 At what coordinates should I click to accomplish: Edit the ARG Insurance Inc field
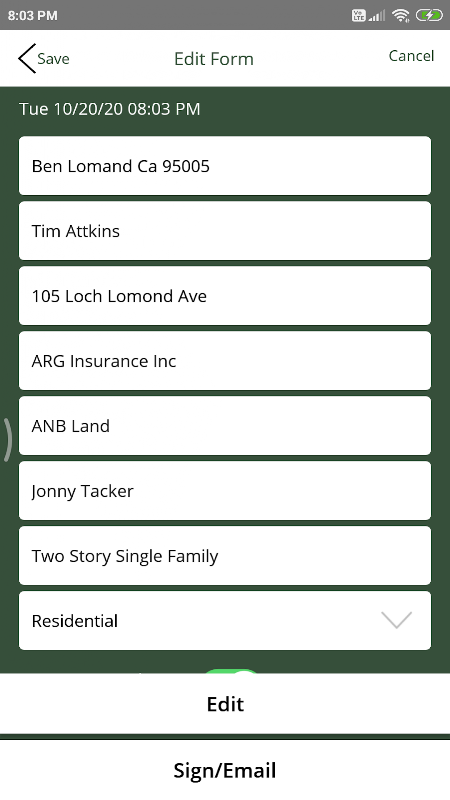225,361
